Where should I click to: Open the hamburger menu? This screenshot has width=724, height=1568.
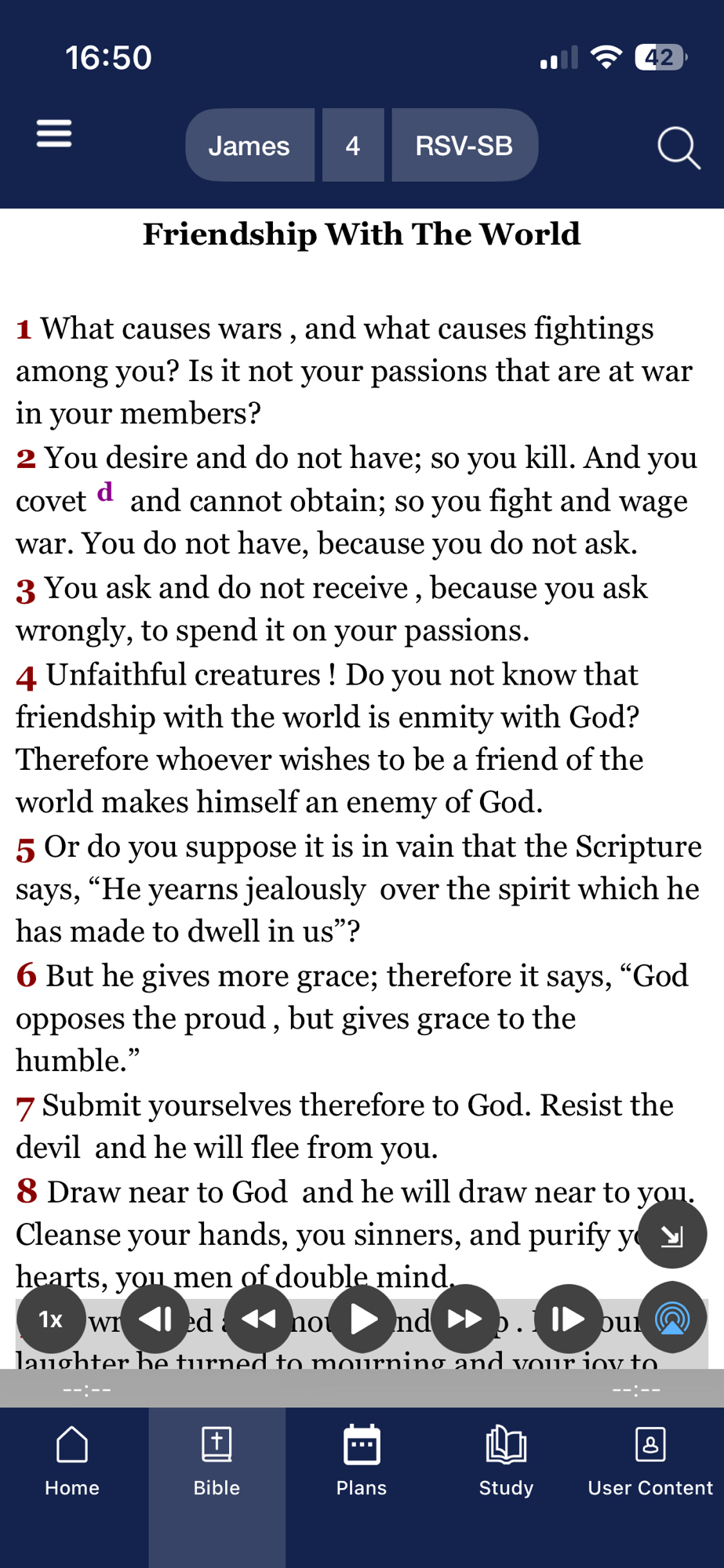(x=54, y=133)
